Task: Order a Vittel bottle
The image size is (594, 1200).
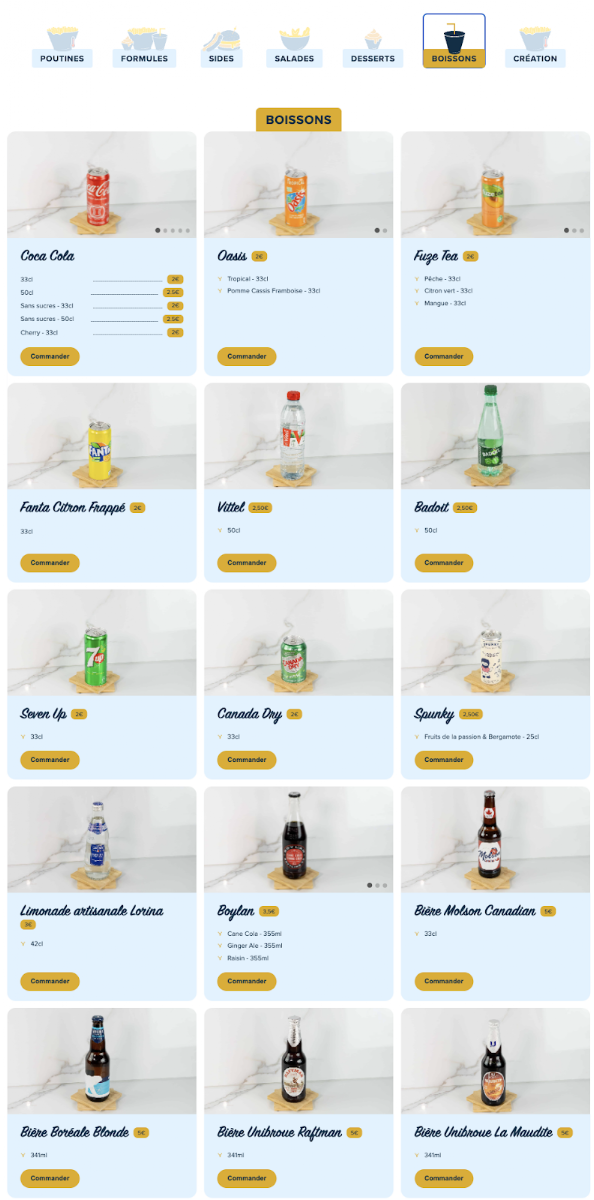Action: coord(247,563)
